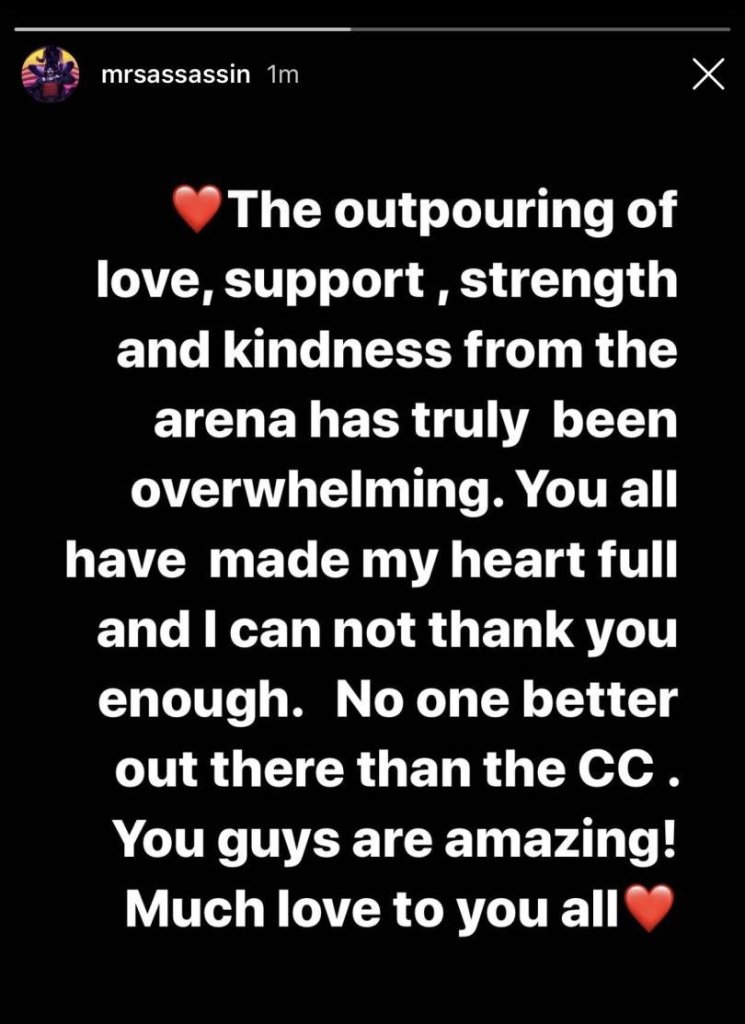Open the mrsassassin username link

tap(173, 75)
